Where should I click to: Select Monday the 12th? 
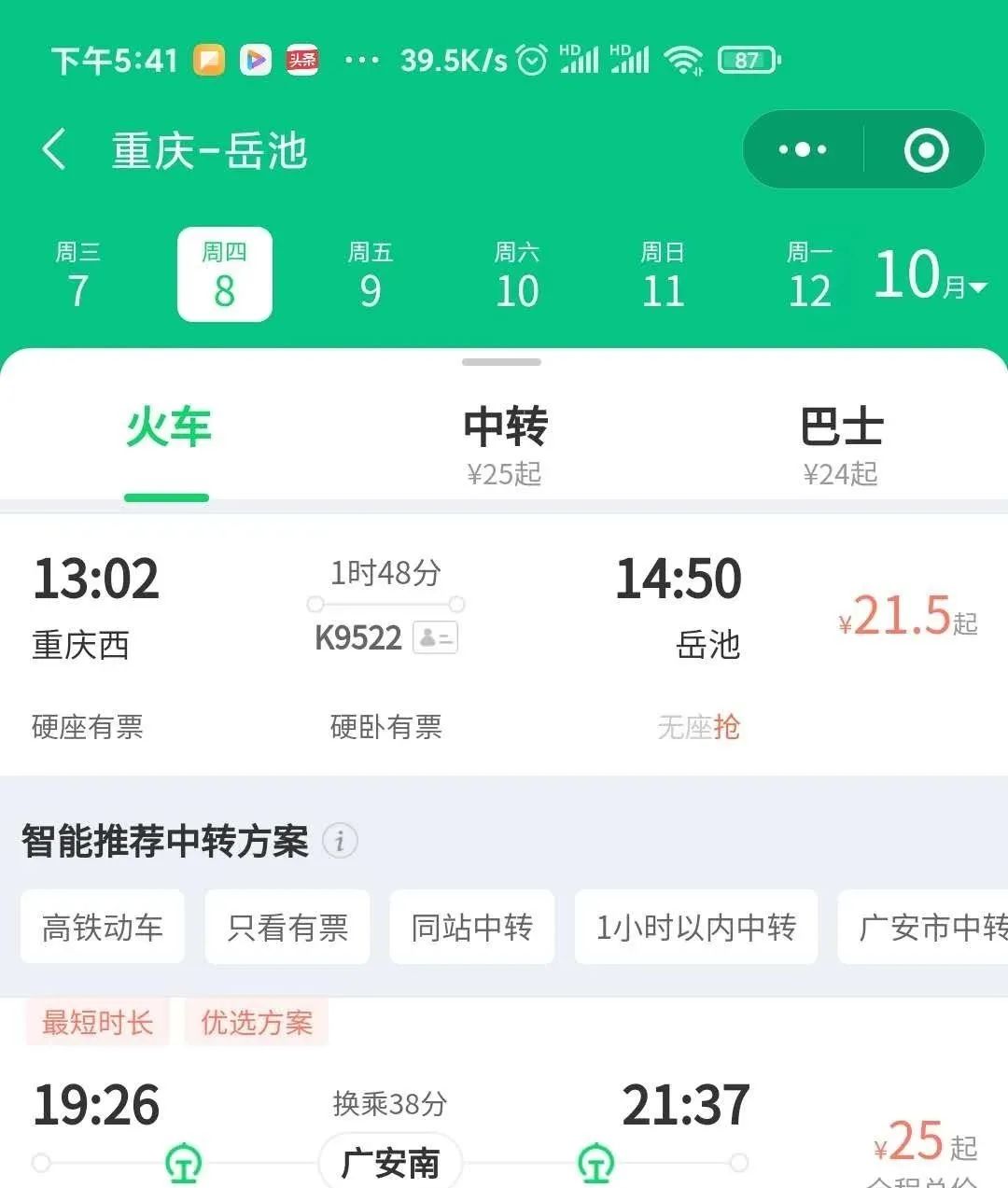(808, 275)
